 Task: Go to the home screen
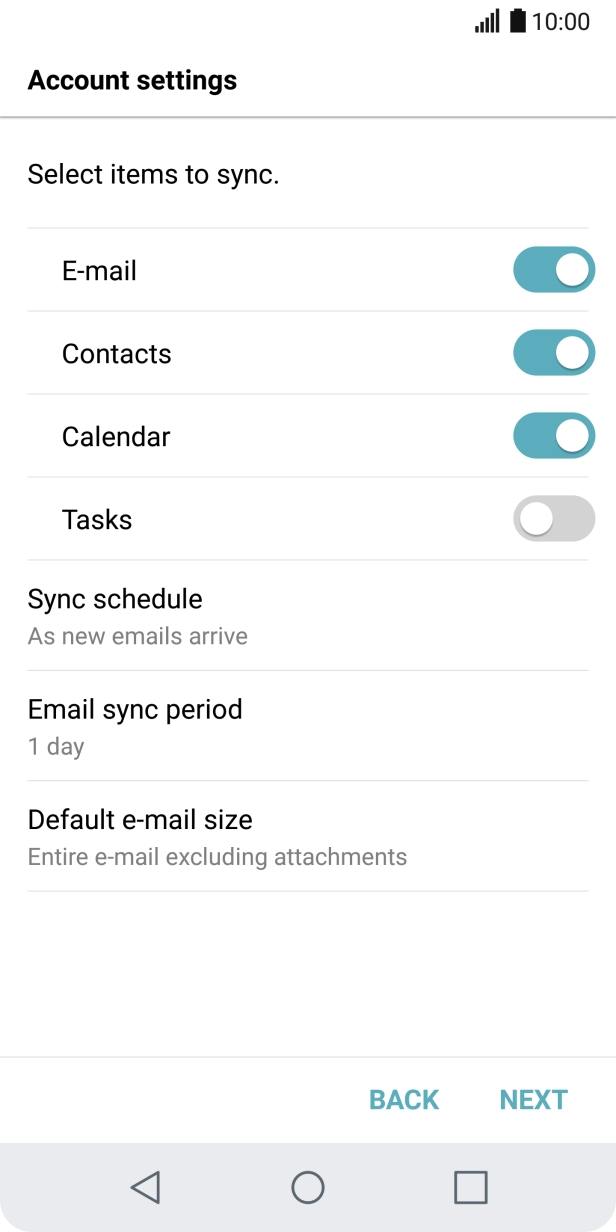[x=308, y=1187]
